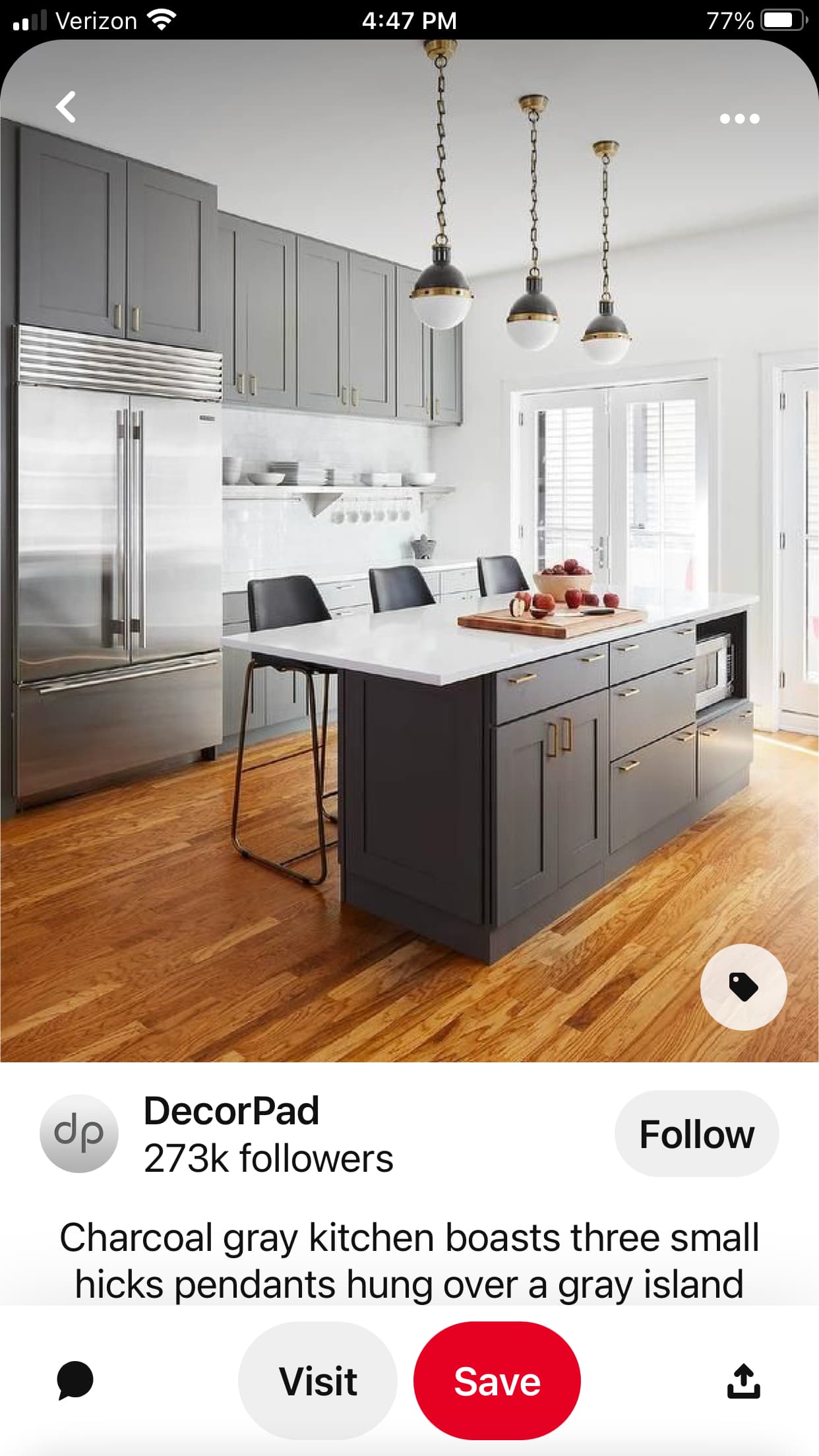Open the kitchen pin image

point(409,551)
